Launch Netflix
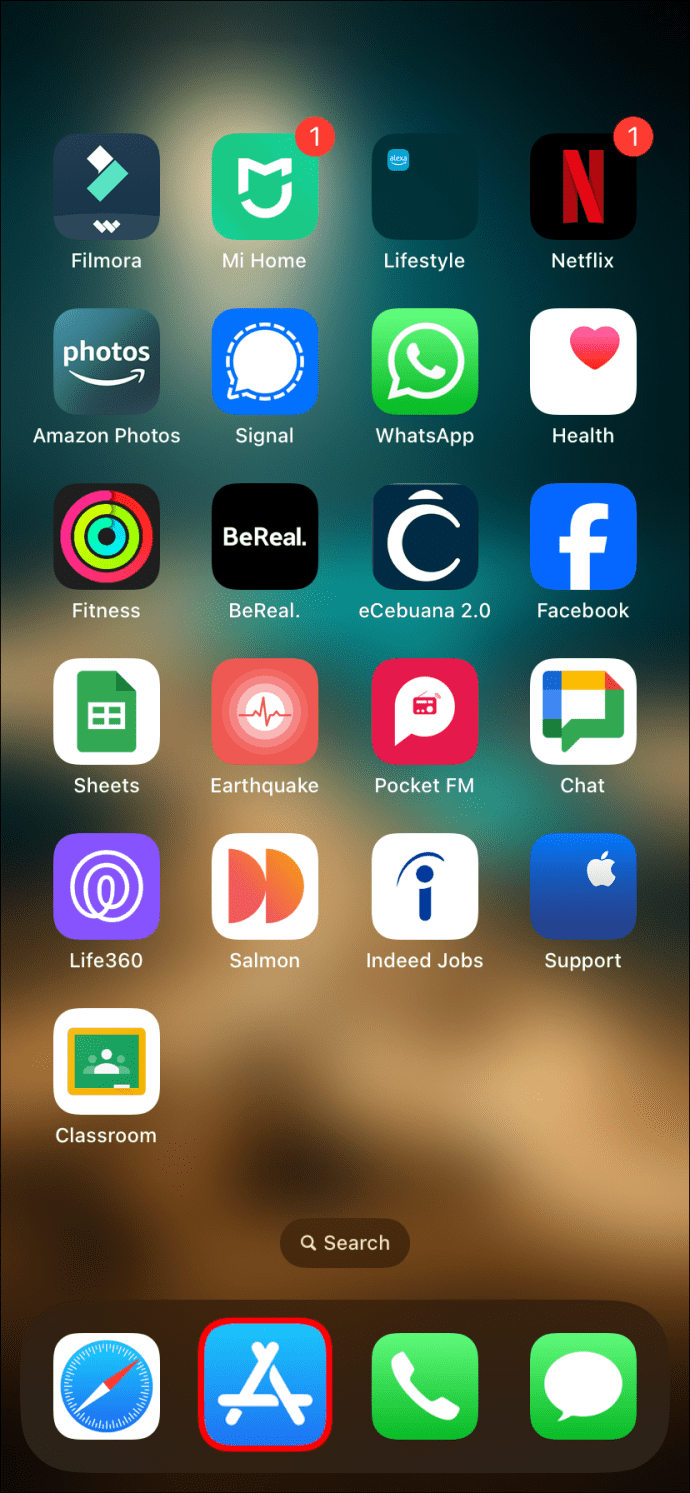 pyautogui.click(x=583, y=187)
